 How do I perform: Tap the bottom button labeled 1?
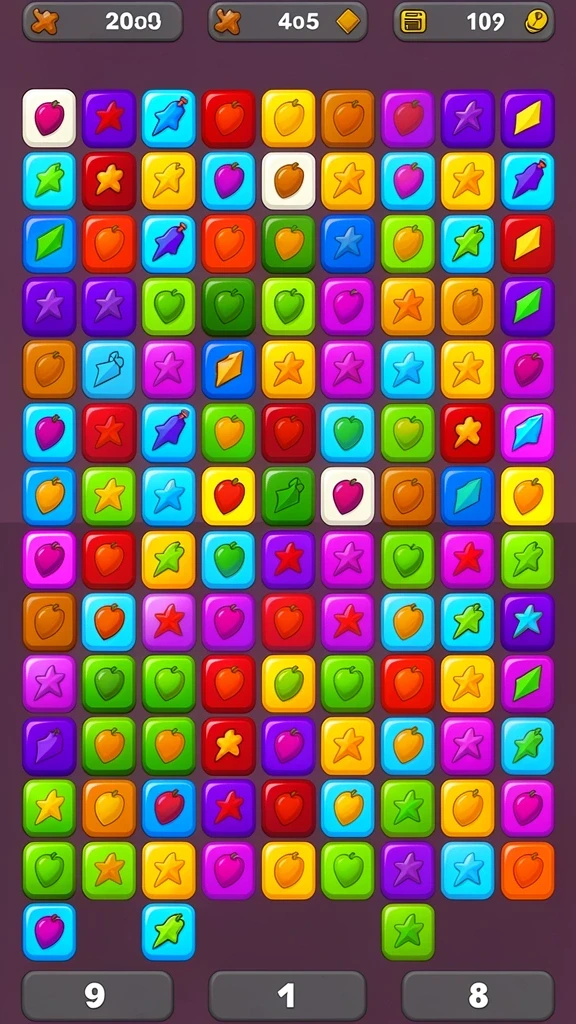[x=287, y=995]
